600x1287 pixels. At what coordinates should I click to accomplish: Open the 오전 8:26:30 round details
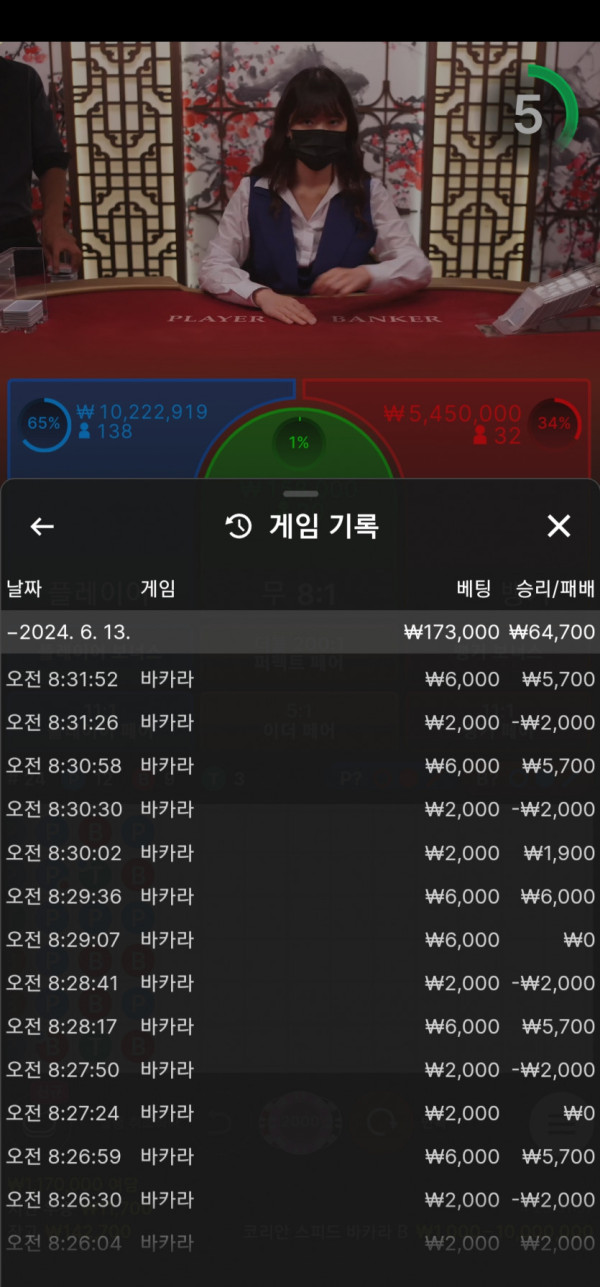click(x=300, y=1200)
